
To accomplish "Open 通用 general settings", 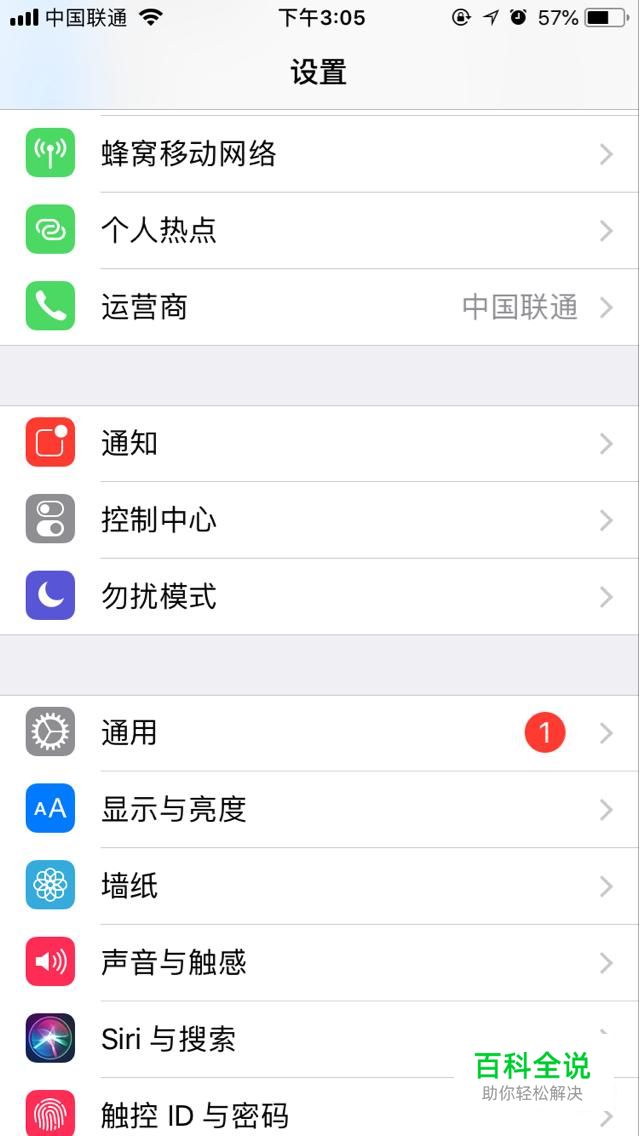I will click(320, 733).
